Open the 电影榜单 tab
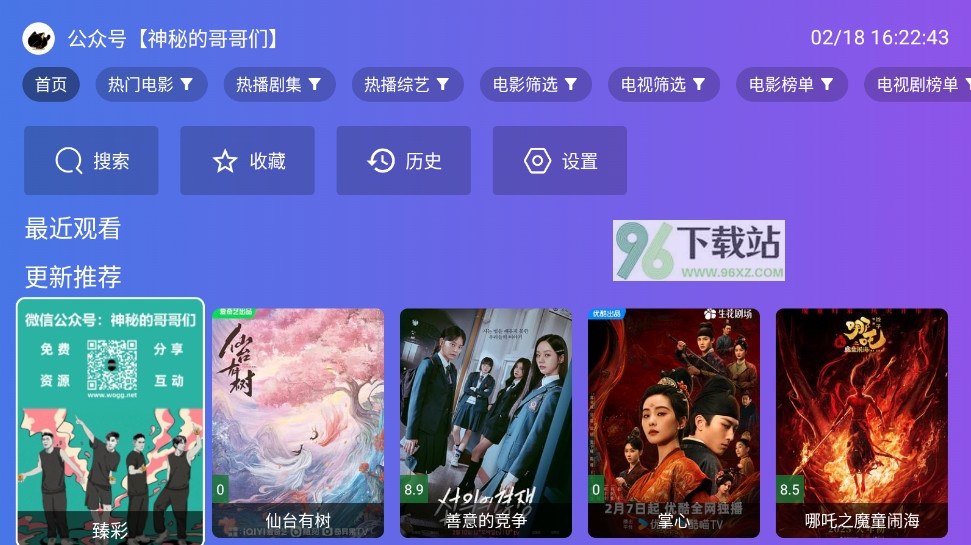 (x=791, y=85)
